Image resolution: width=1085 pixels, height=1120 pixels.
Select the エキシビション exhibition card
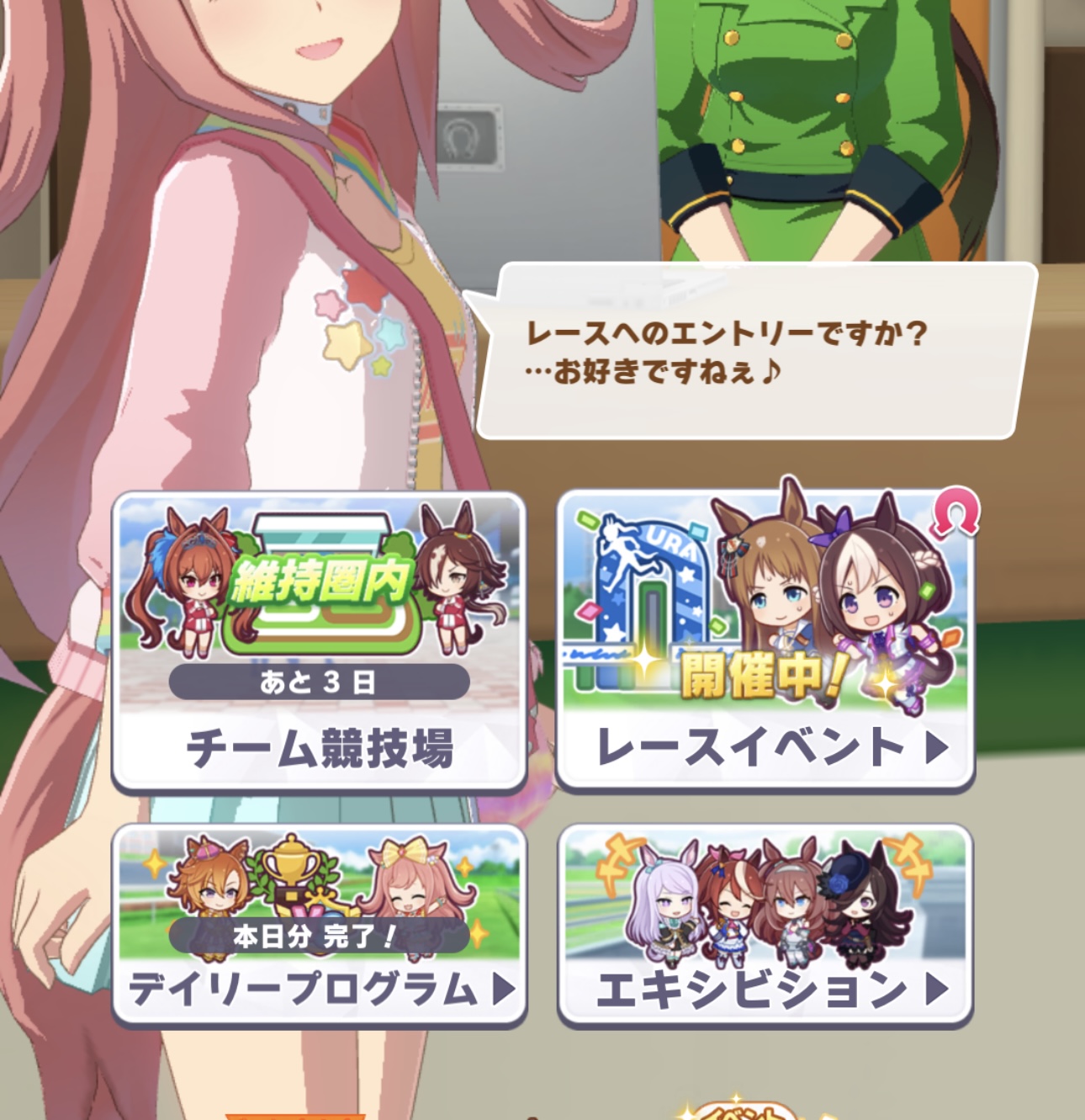(x=765, y=926)
